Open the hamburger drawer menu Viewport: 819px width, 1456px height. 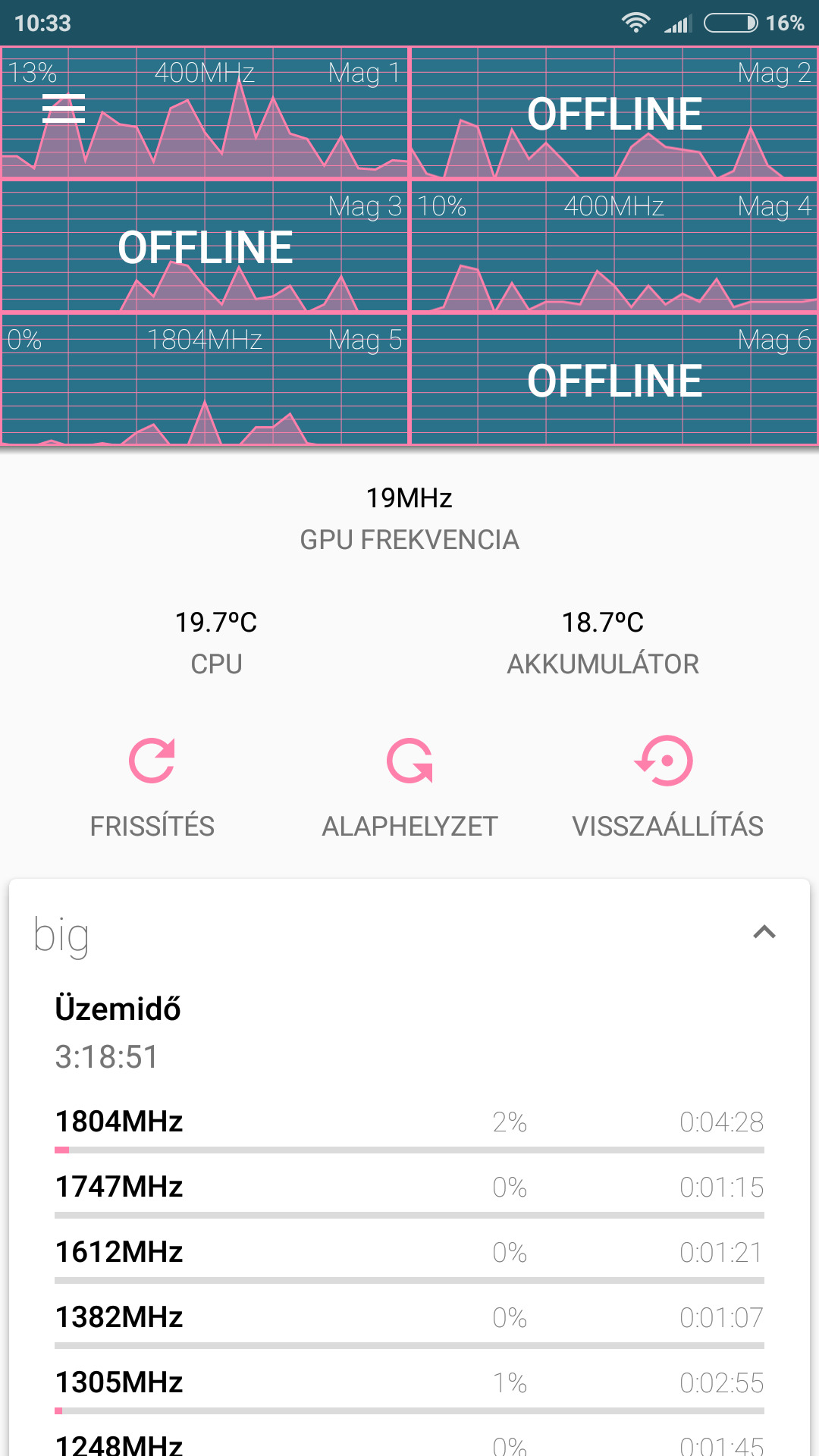pyautogui.click(x=64, y=108)
